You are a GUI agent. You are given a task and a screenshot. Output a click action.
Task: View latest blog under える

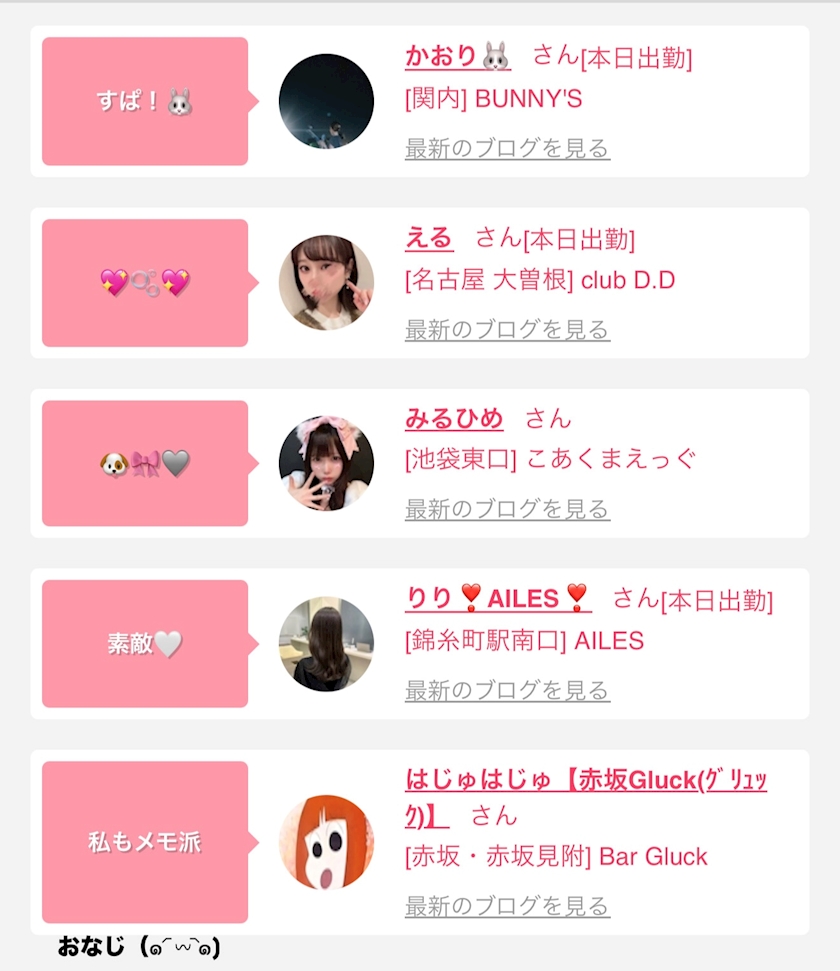[x=507, y=329]
